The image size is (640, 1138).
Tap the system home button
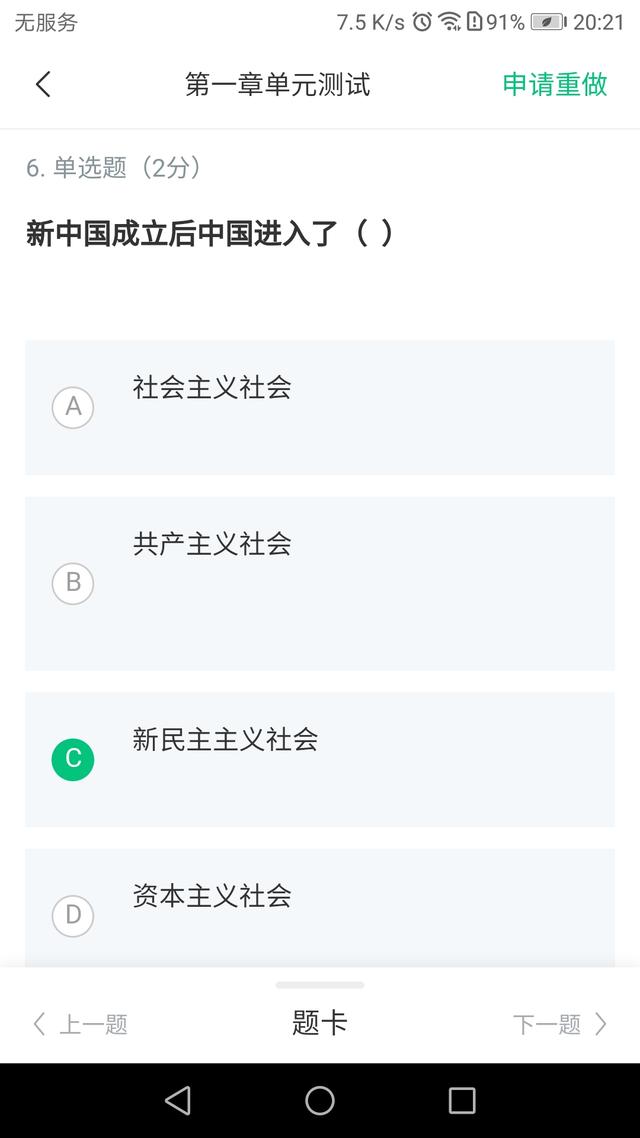pos(320,1100)
